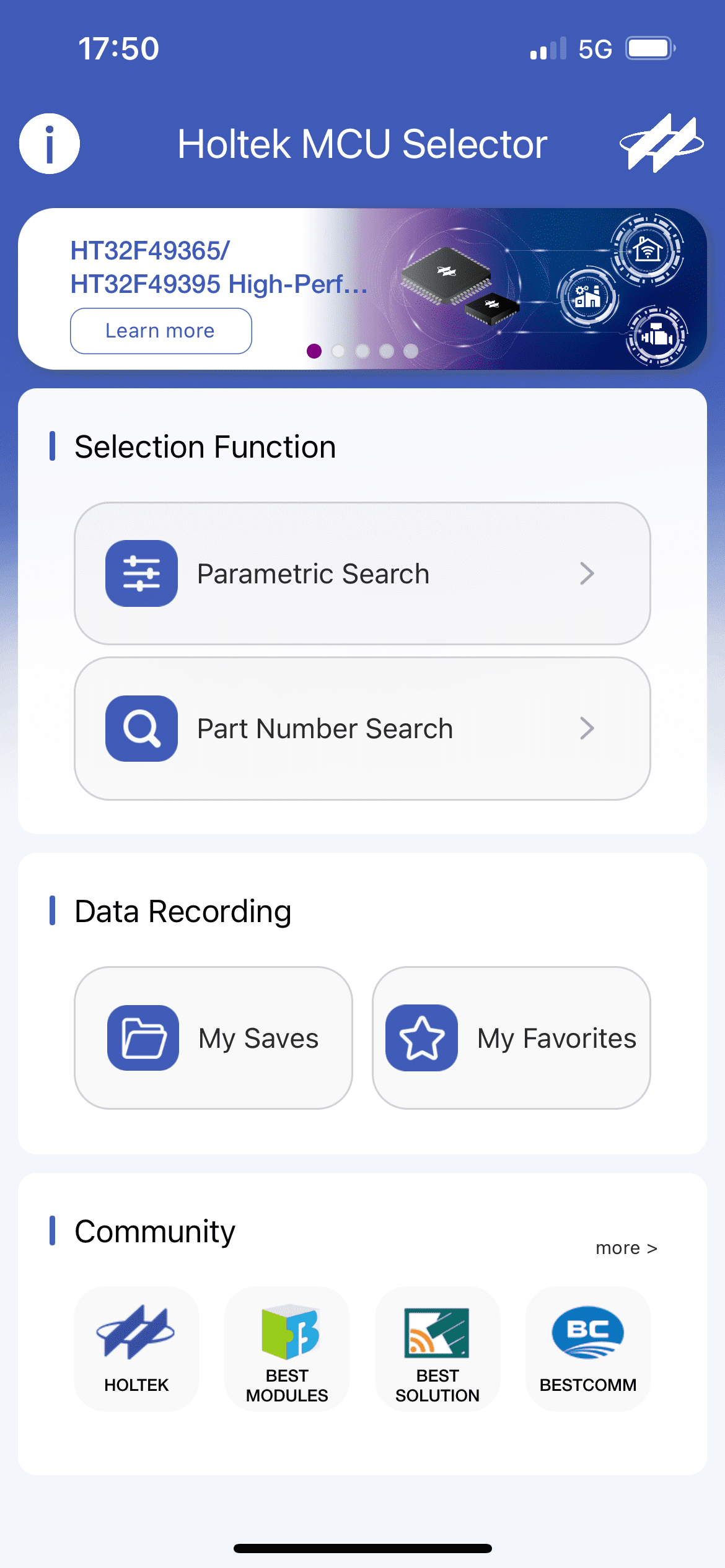Open the BEST SOLUTION community tile
This screenshot has height=1568, width=725.
(x=437, y=1349)
